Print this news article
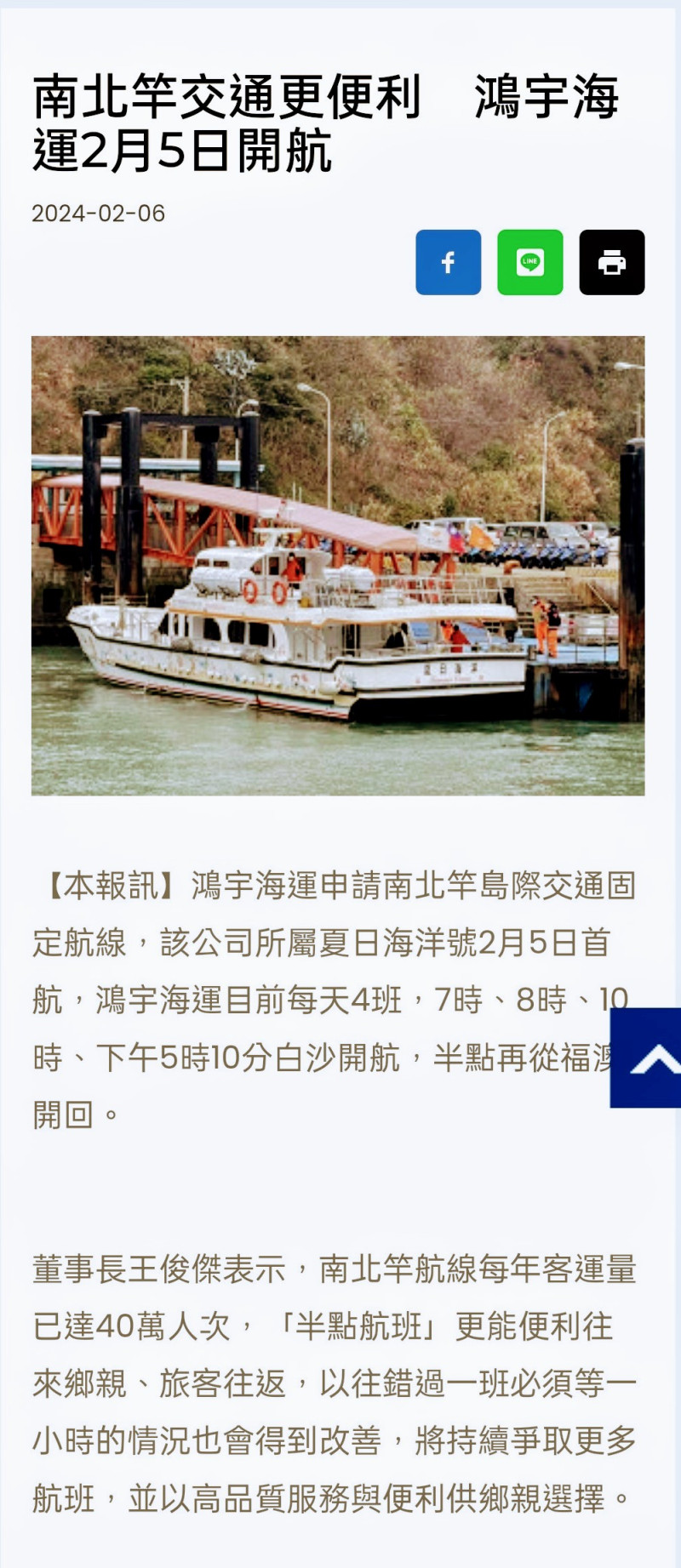 click(x=611, y=262)
